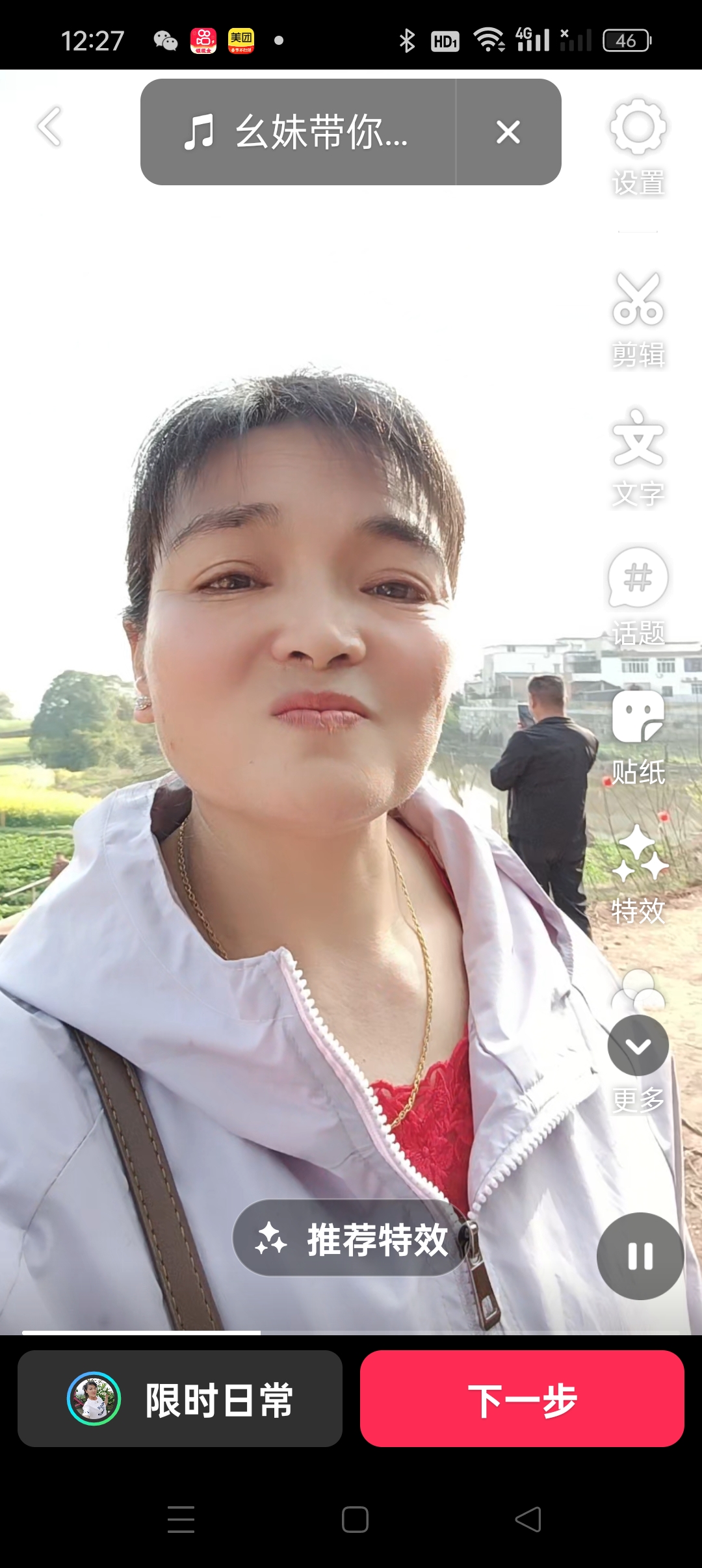Open the 剪辑 editing tool
Screen dimensions: 702x1568
point(638,319)
